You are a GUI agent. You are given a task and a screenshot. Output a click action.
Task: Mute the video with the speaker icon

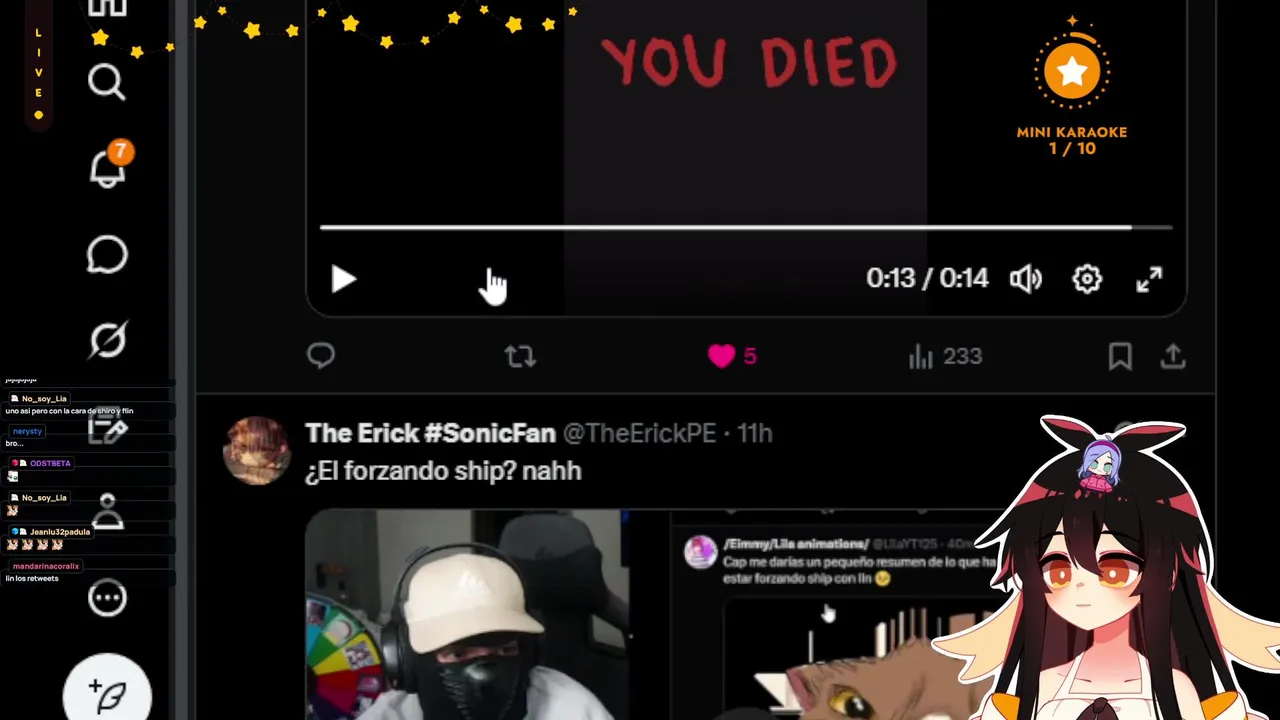(x=1026, y=279)
